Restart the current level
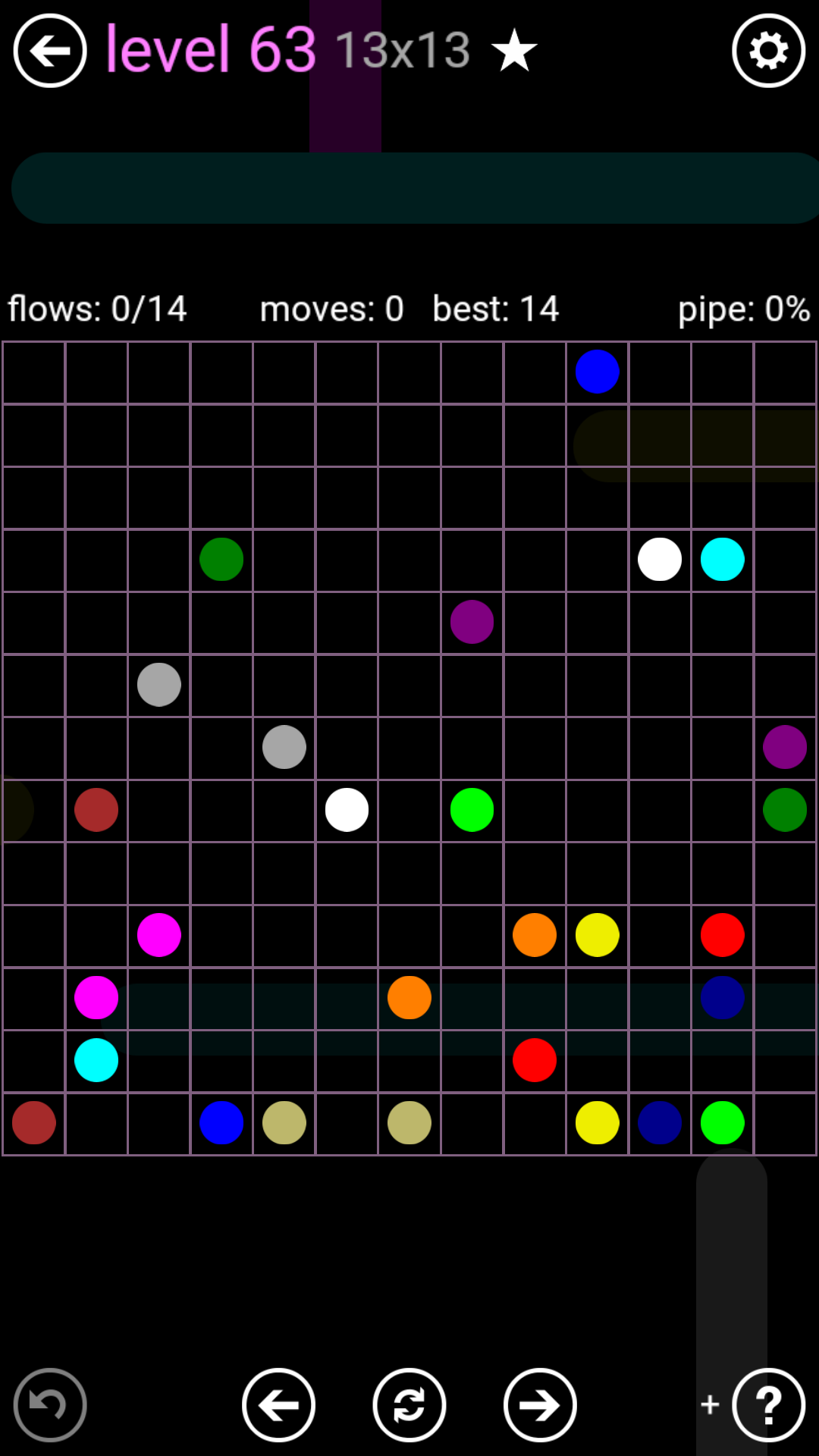819x1456 pixels. (409, 1404)
